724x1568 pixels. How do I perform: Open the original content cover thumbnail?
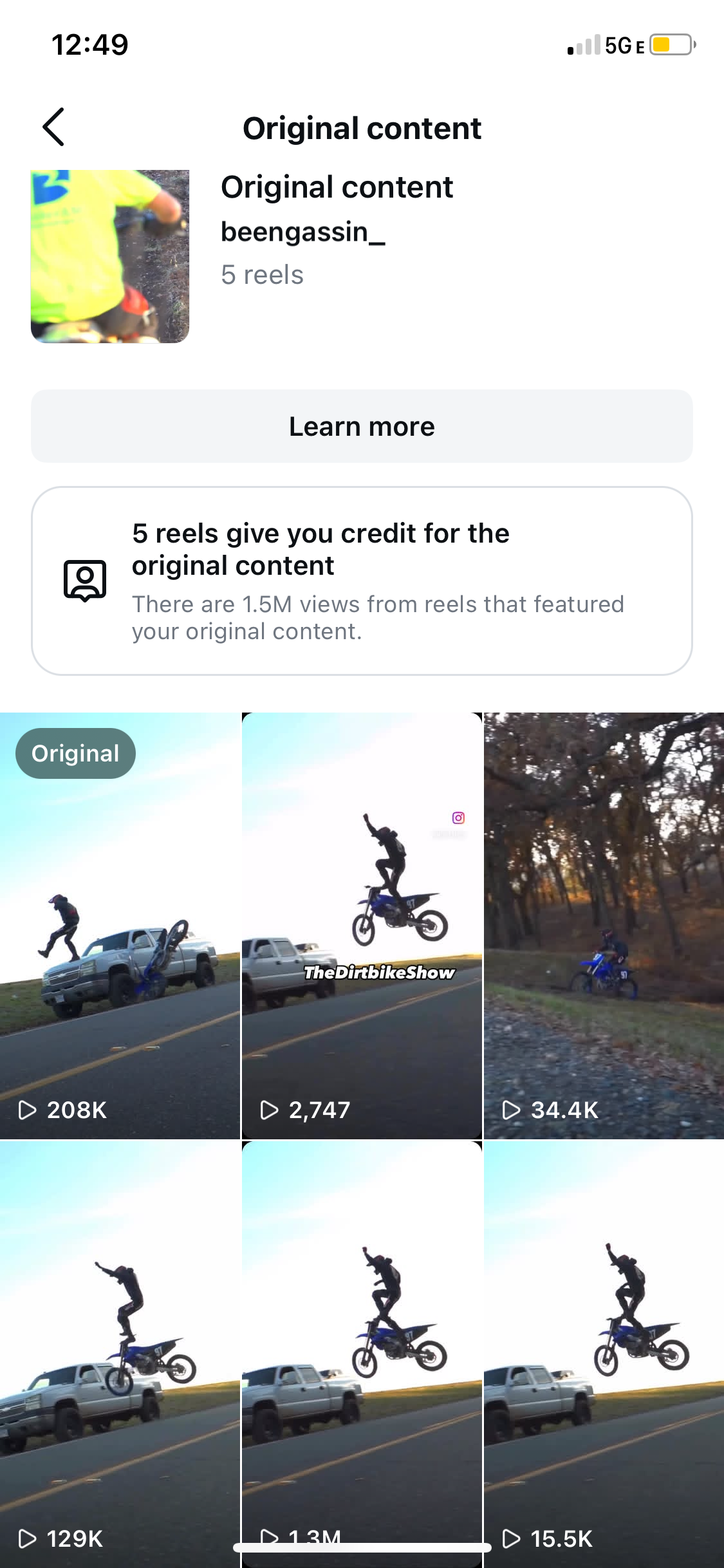(x=110, y=256)
